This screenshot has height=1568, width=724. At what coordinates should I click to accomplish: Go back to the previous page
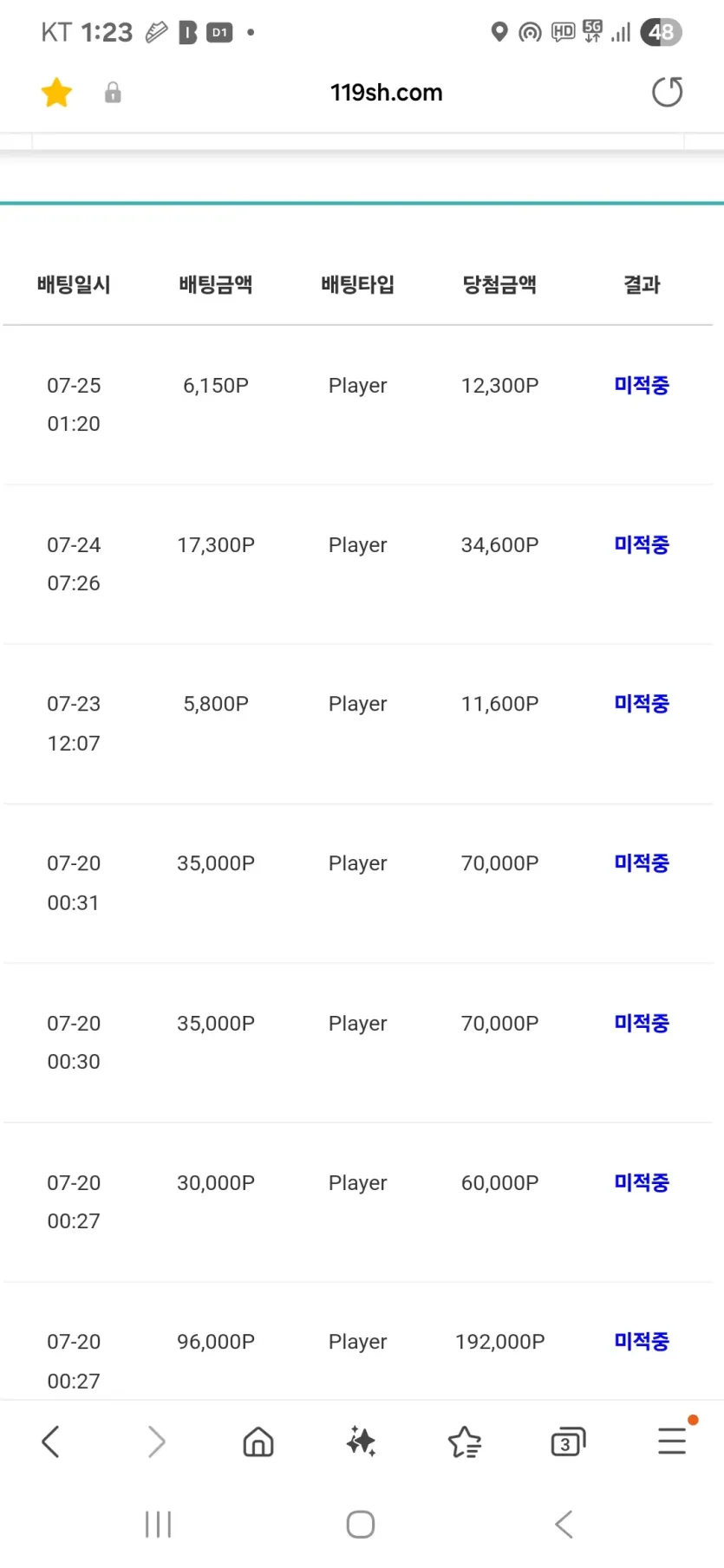(x=50, y=1441)
